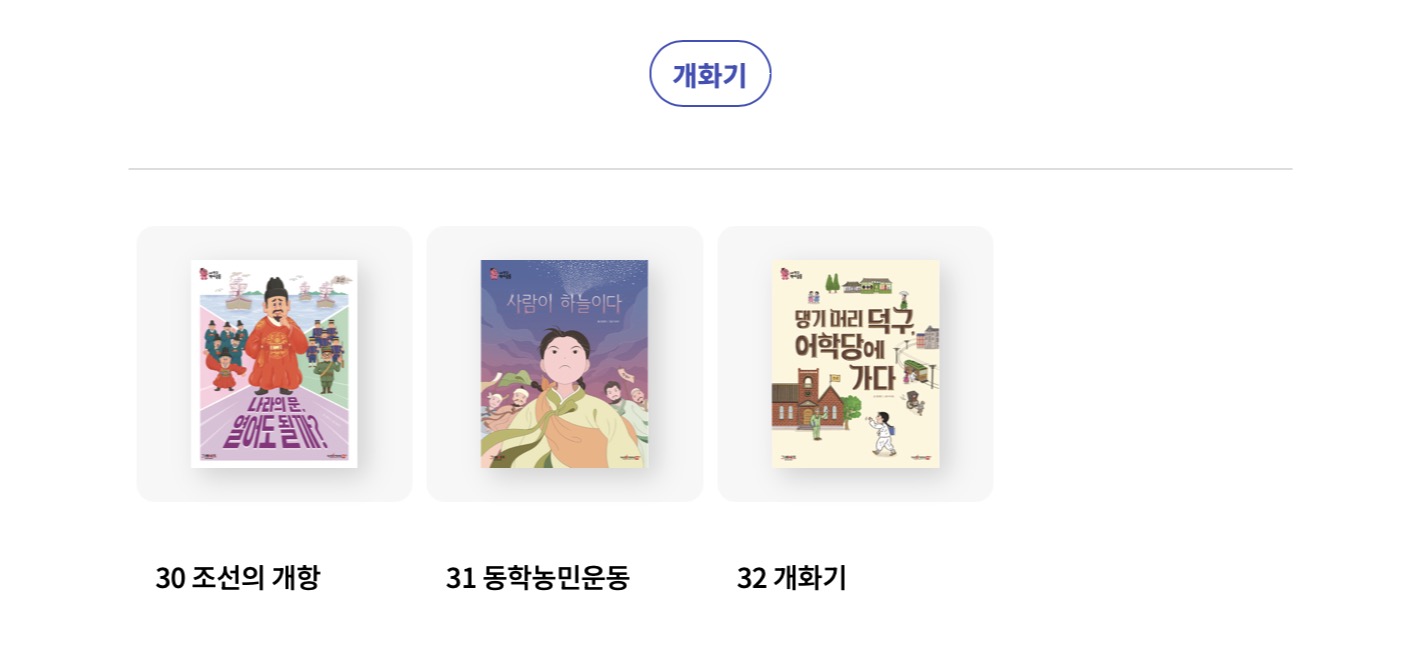1418x672 pixels.
Task: Select the 개화기 category chip
Action: [x=710, y=74]
